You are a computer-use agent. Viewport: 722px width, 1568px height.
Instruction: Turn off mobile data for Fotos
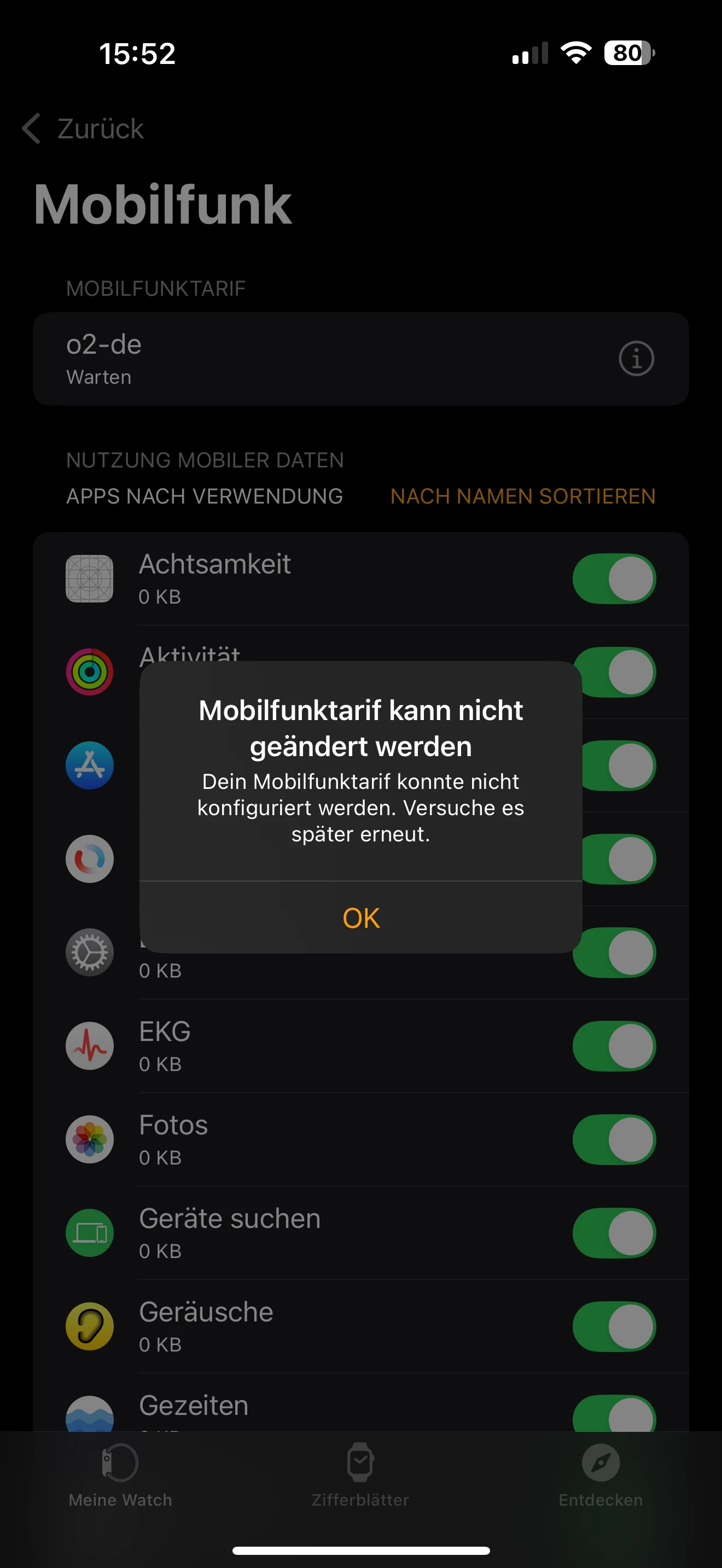point(614,1139)
